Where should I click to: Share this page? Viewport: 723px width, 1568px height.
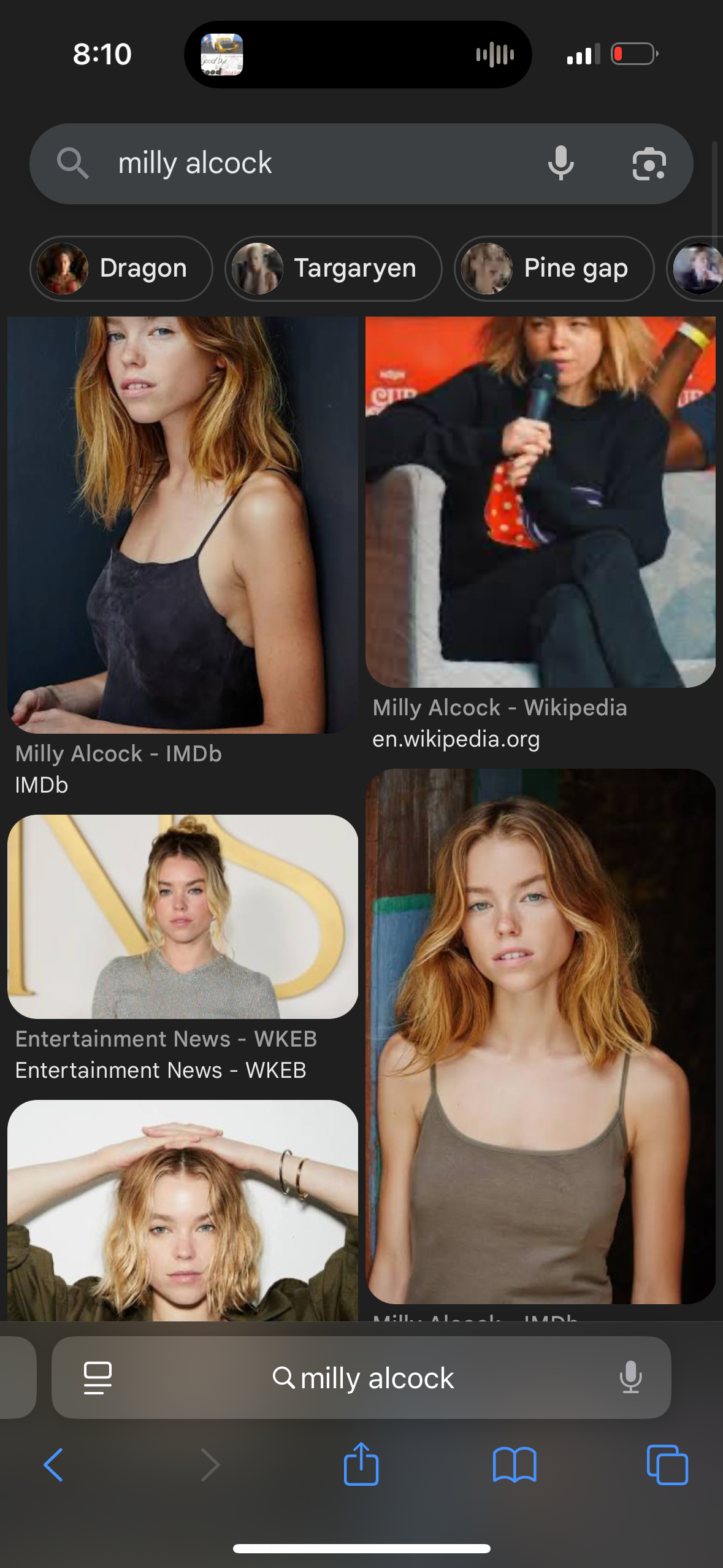[361, 1464]
